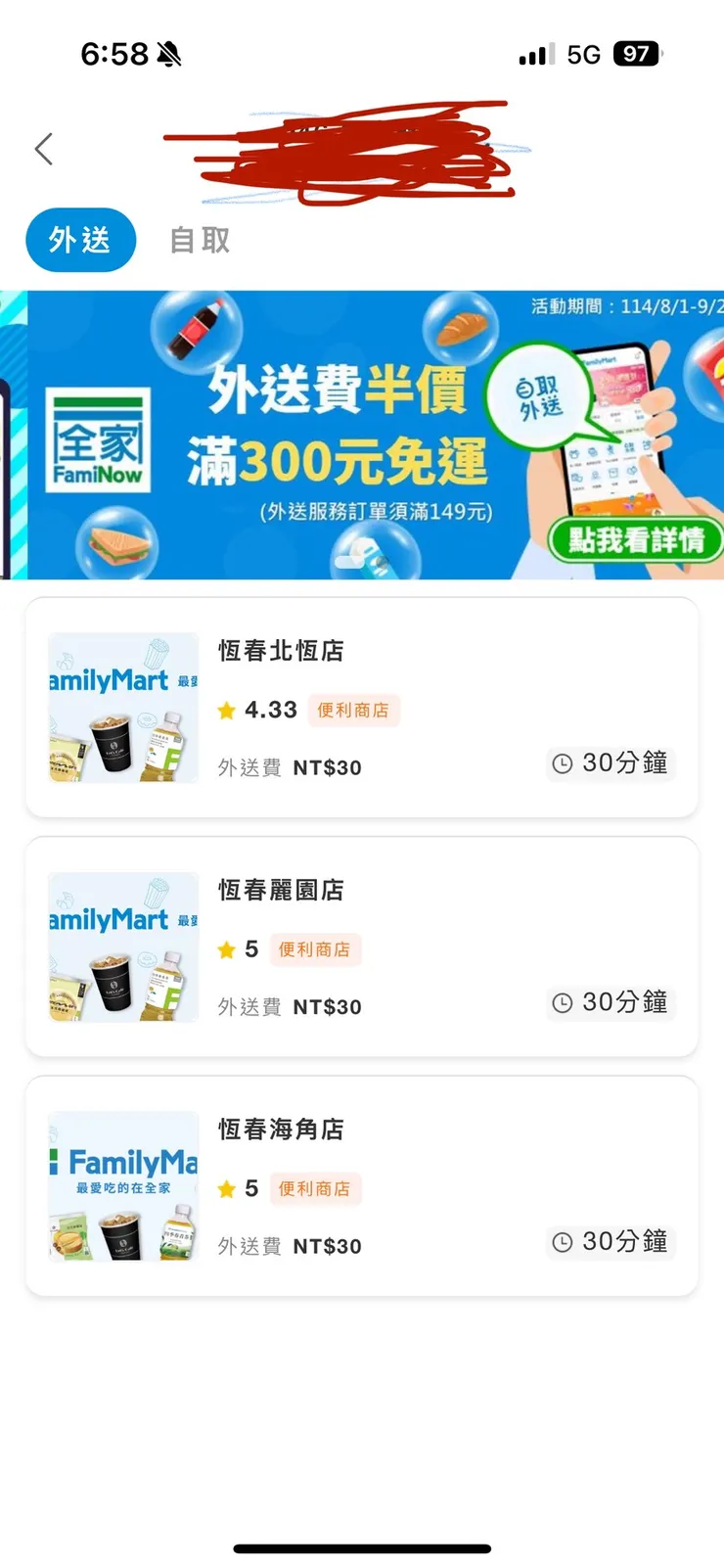Tap the back arrow at top left
Screen dimensions: 724x1568
(43, 149)
